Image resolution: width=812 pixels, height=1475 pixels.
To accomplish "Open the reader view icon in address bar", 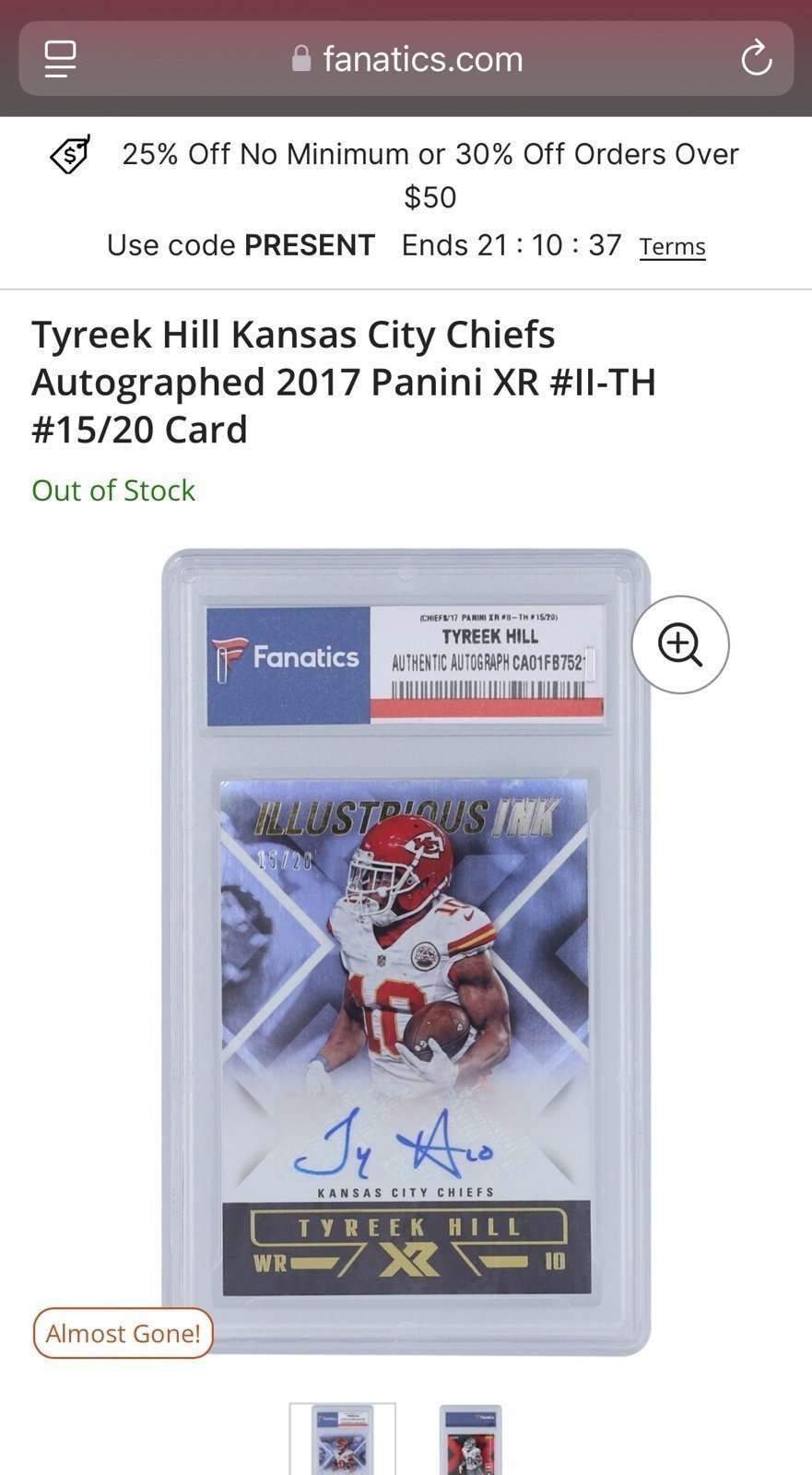I will point(61,59).
